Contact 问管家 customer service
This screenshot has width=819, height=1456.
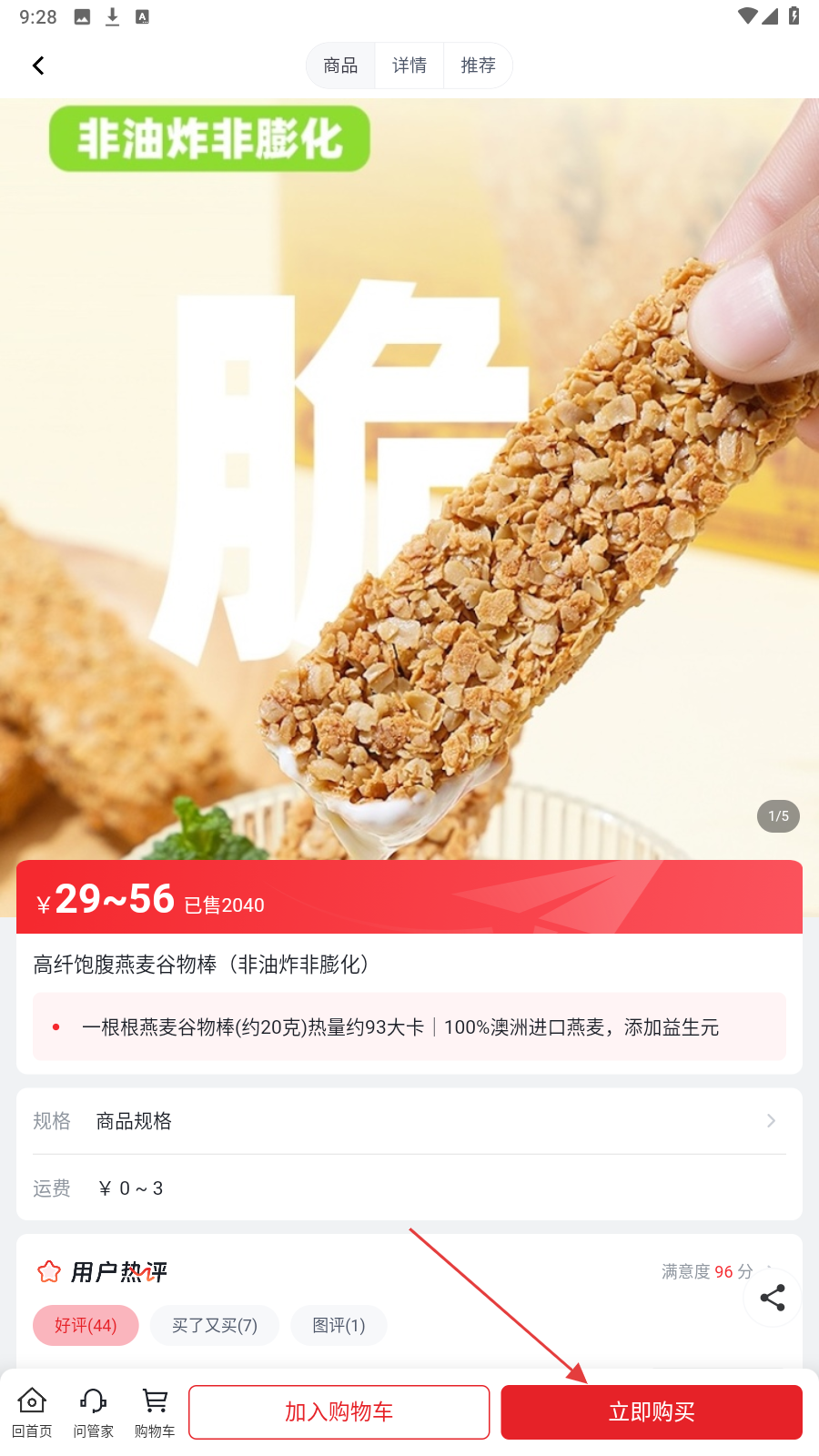[x=94, y=1411]
